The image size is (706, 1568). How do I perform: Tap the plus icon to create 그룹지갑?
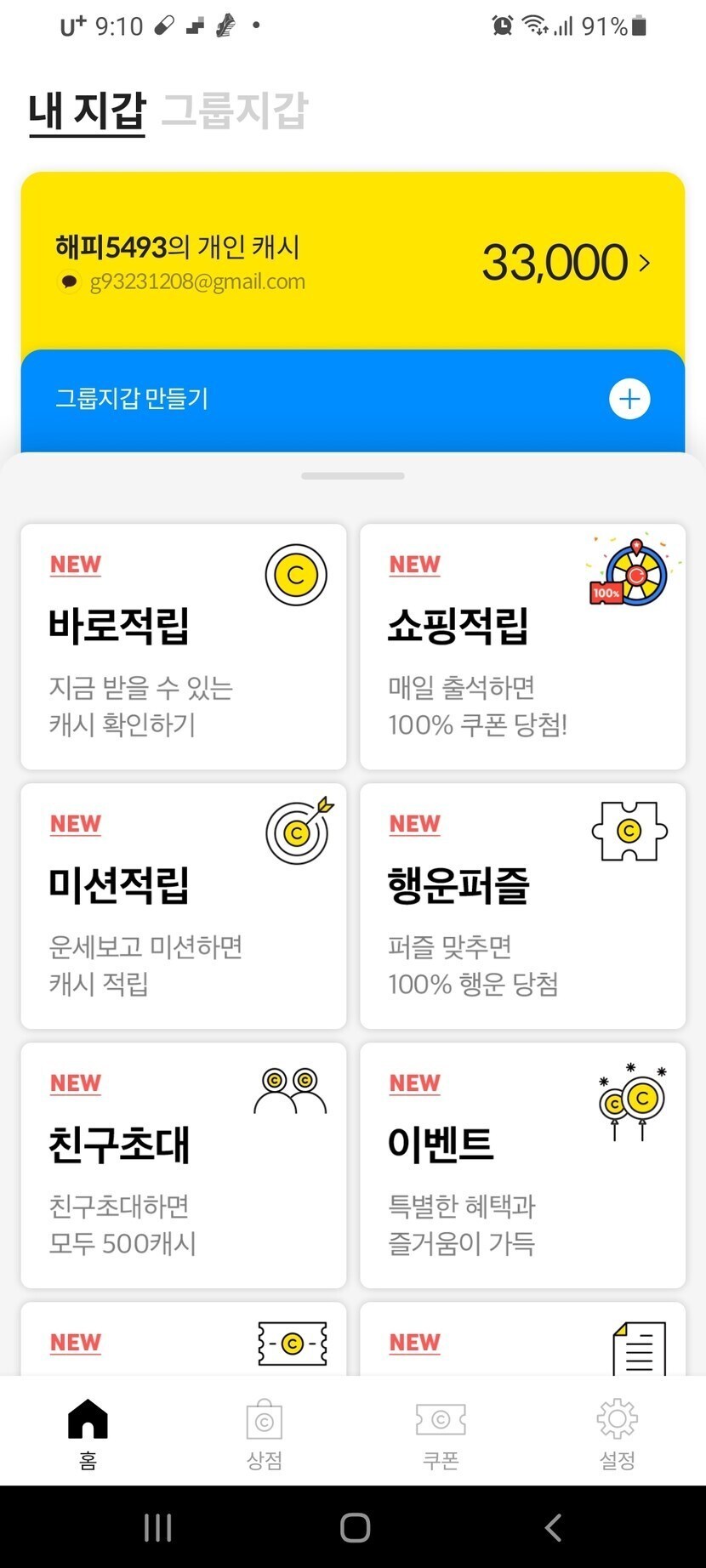click(629, 399)
